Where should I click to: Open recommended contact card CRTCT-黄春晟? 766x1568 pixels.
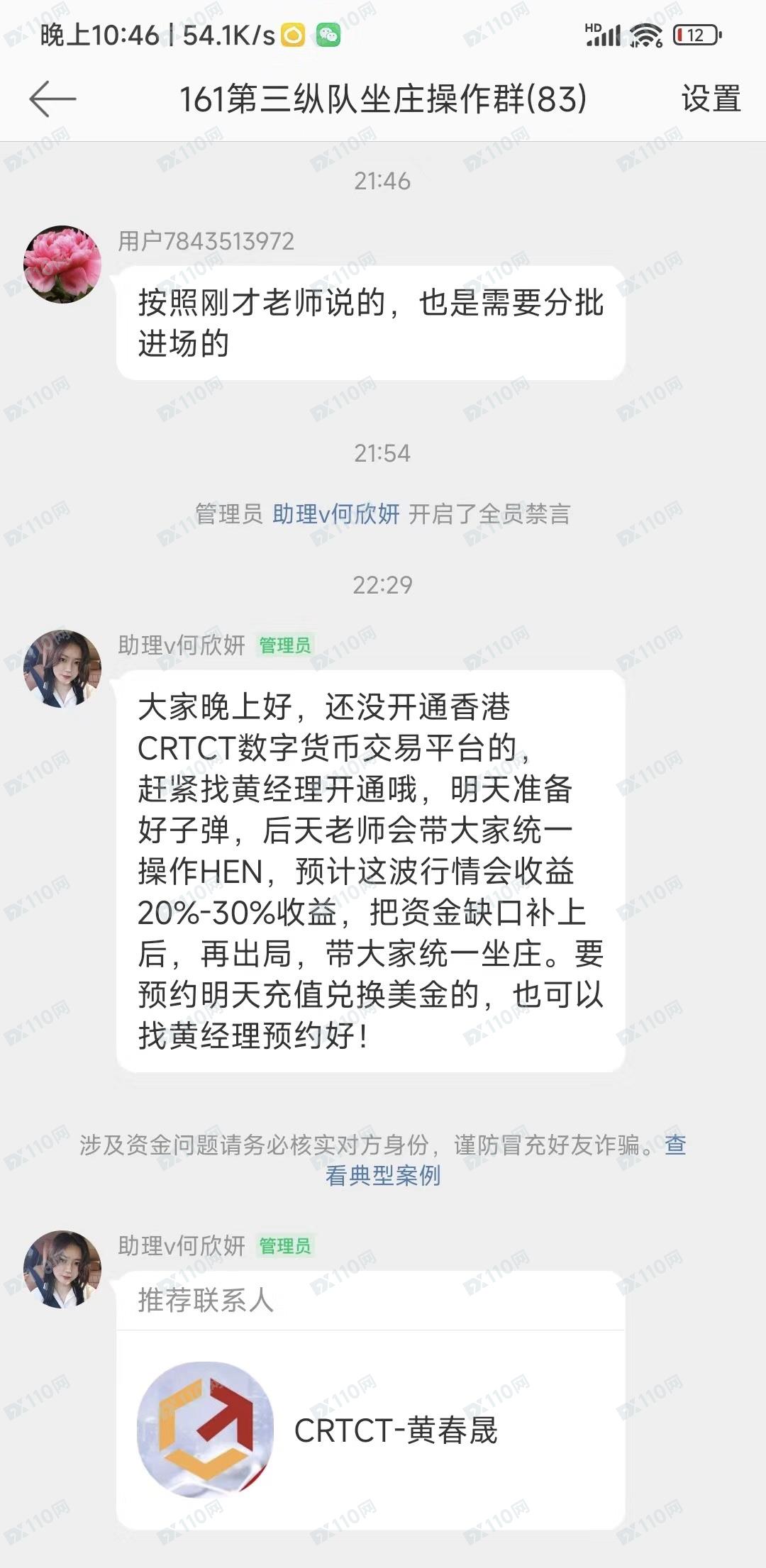pos(370,1429)
